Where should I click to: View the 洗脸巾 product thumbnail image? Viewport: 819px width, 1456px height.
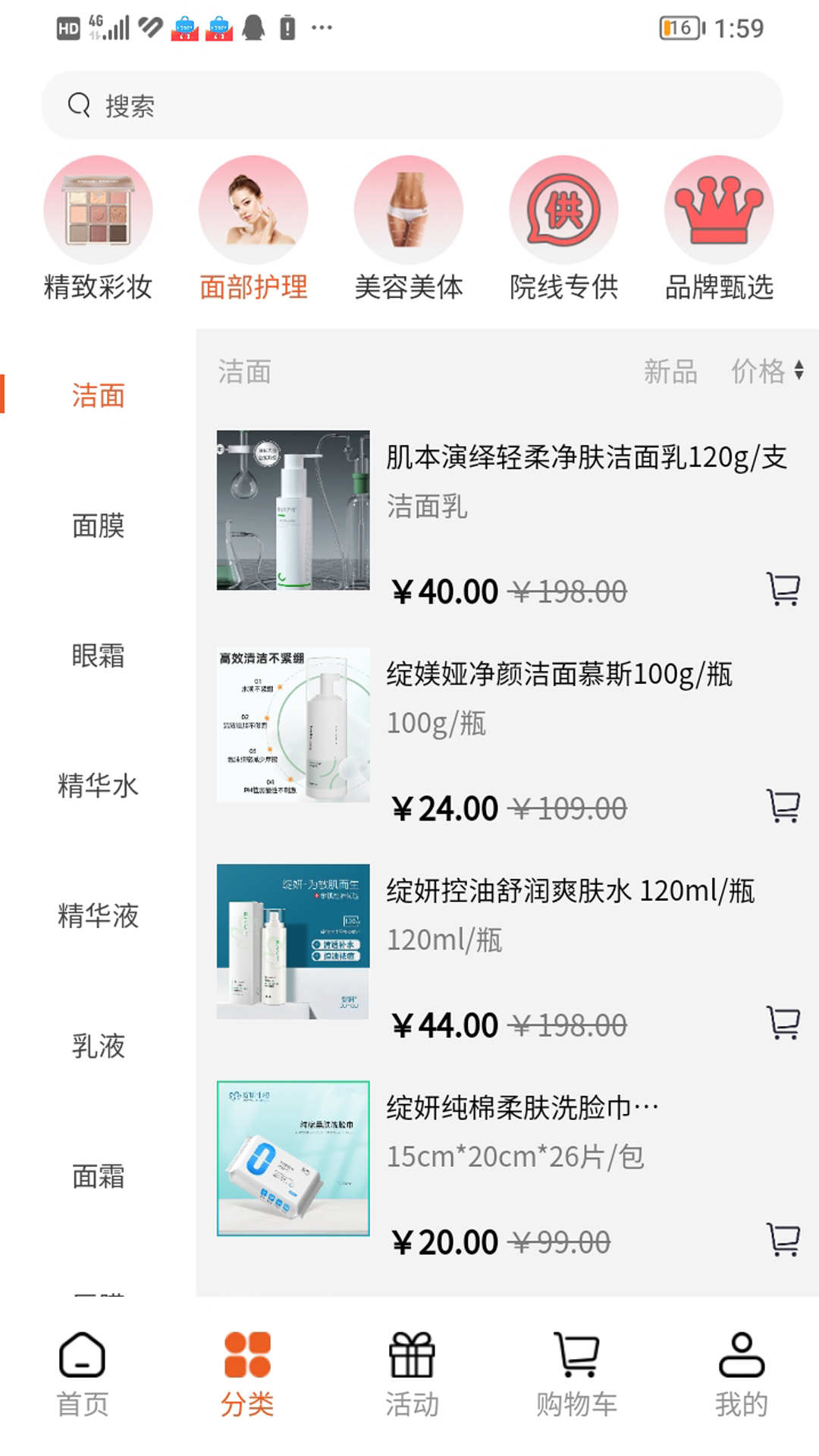293,1160
